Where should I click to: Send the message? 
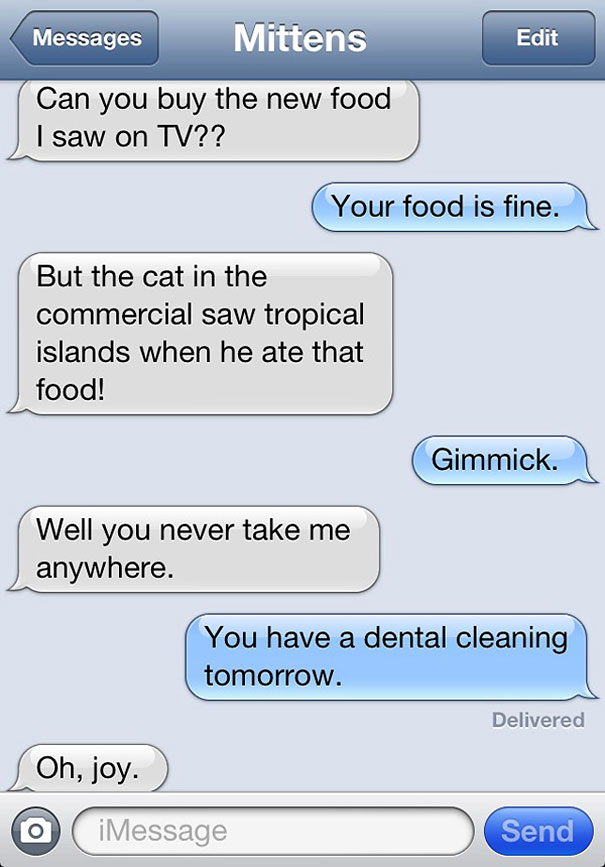537,830
